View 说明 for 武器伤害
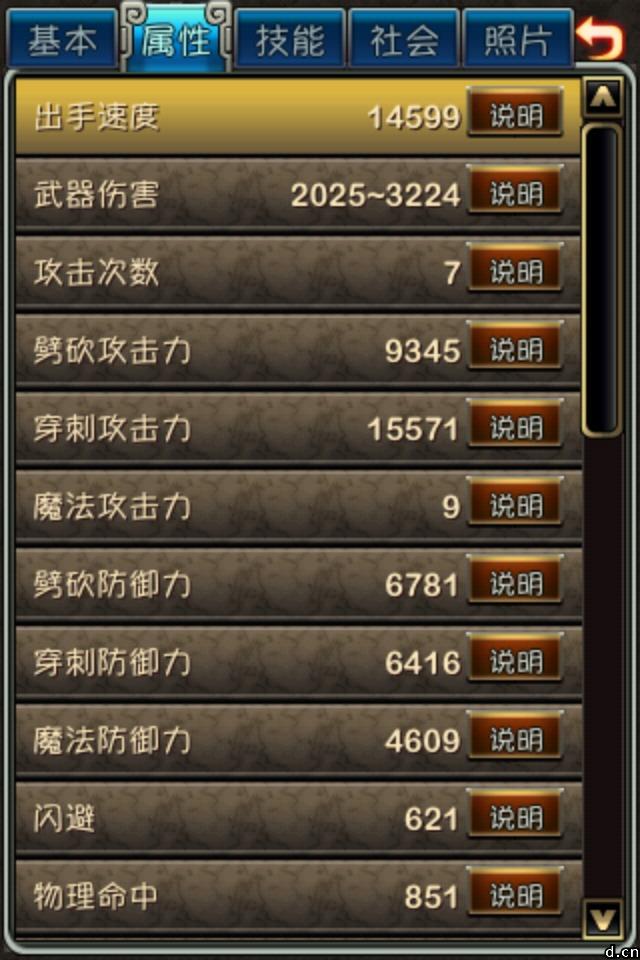This screenshot has width=640, height=960. pyautogui.click(x=516, y=193)
